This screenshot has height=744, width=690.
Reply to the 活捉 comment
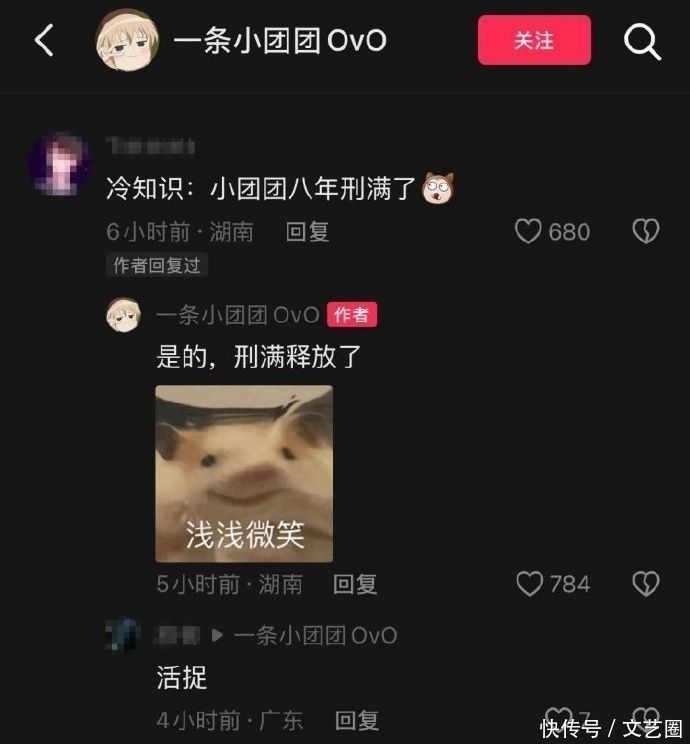pos(356,720)
